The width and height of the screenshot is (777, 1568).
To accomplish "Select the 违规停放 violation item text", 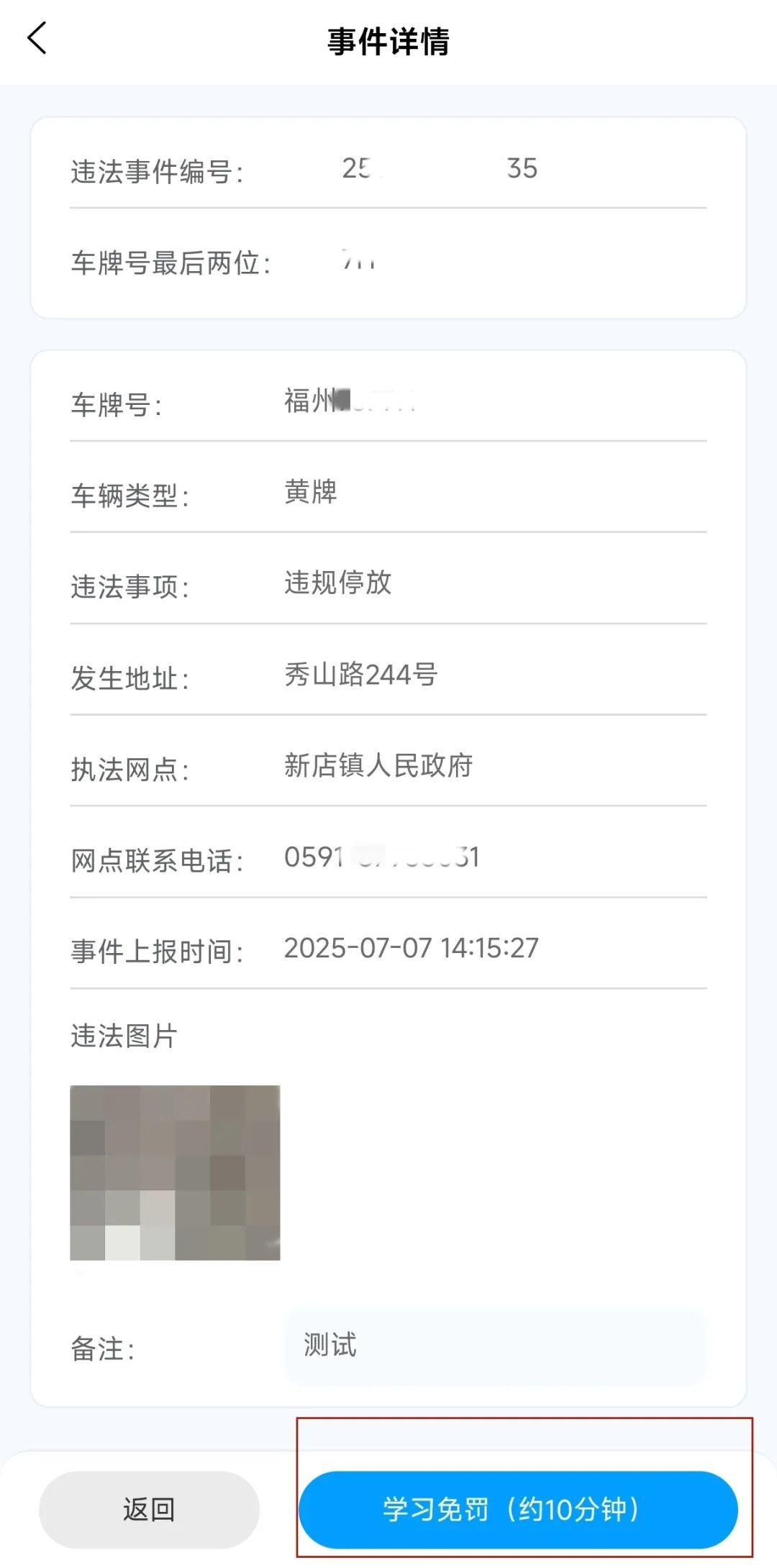I will [x=338, y=584].
